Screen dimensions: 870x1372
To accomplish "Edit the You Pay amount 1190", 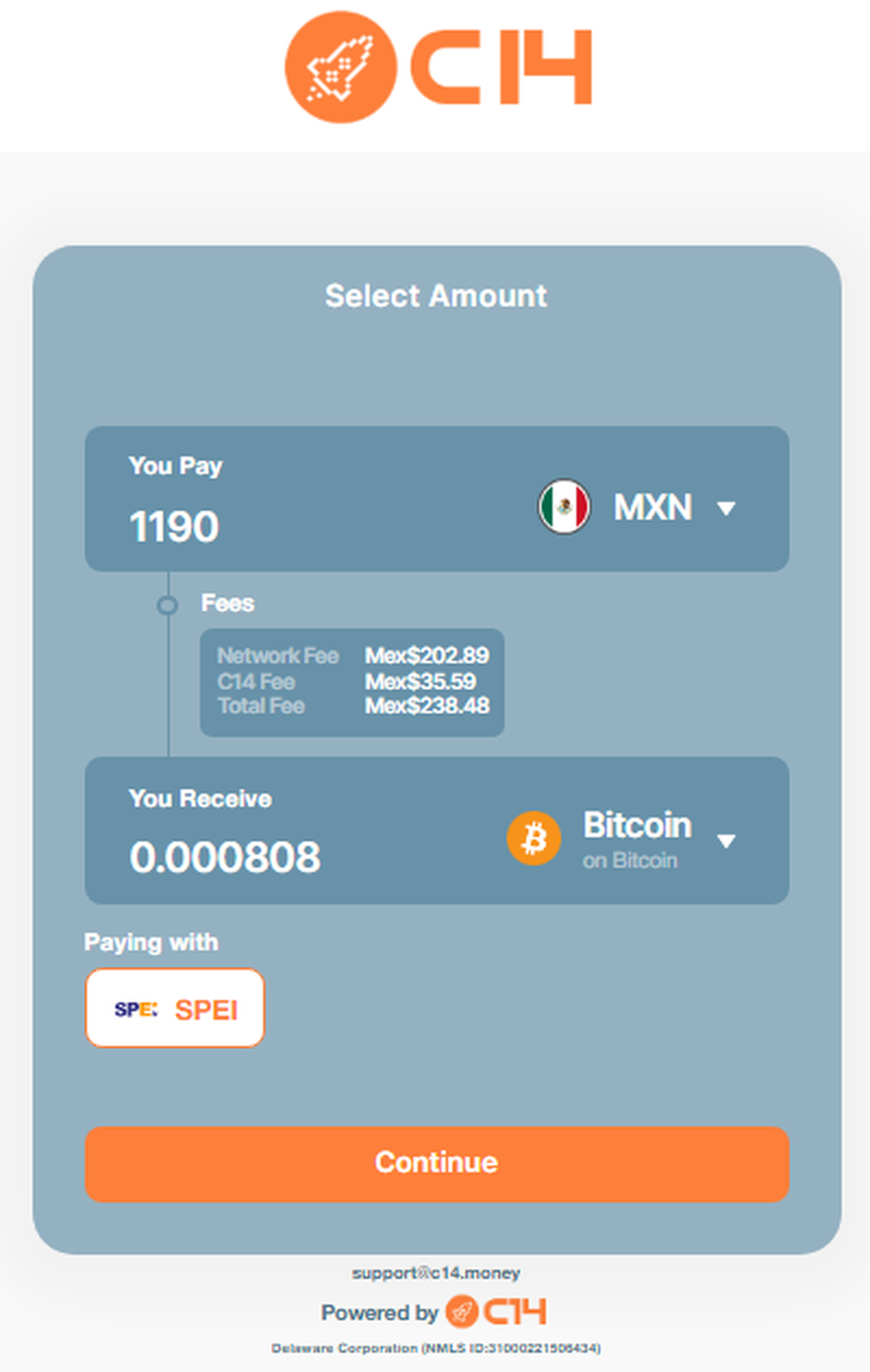I will coord(174,526).
